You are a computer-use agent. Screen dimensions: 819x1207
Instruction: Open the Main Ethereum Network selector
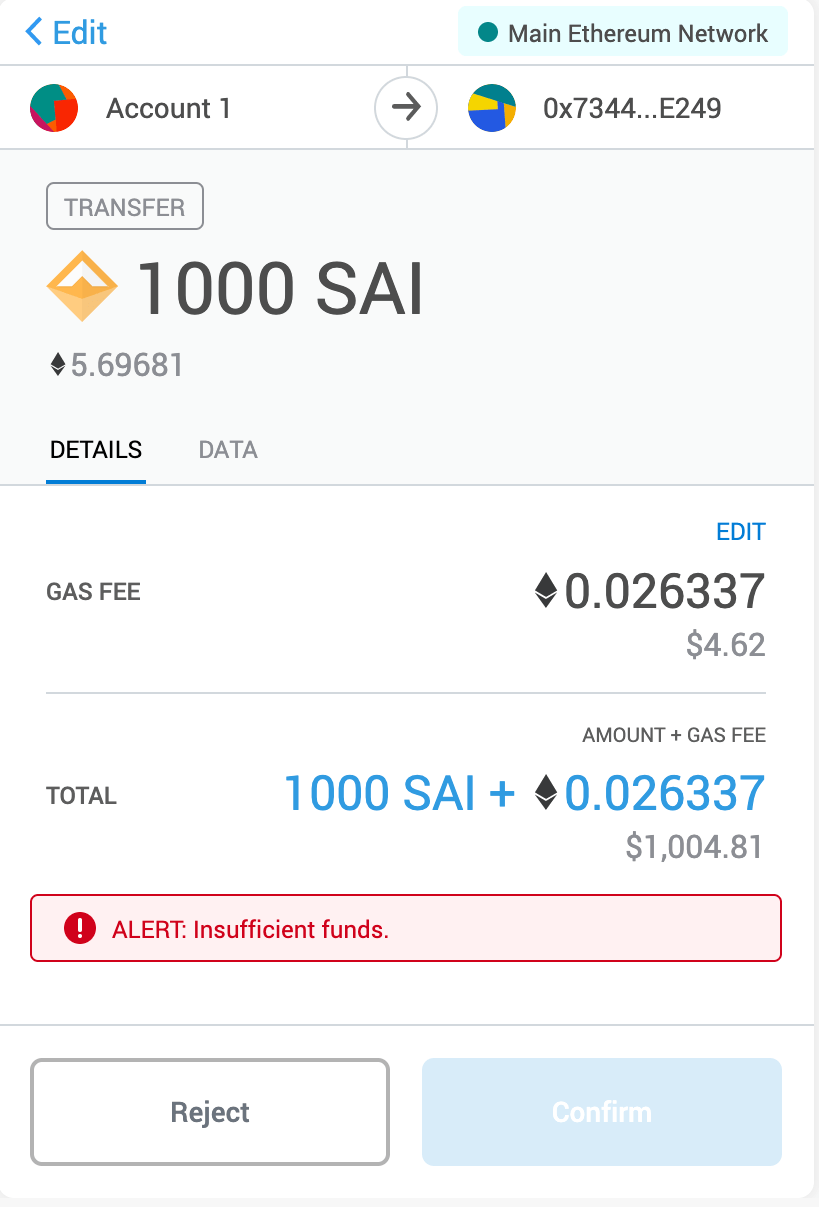click(622, 31)
